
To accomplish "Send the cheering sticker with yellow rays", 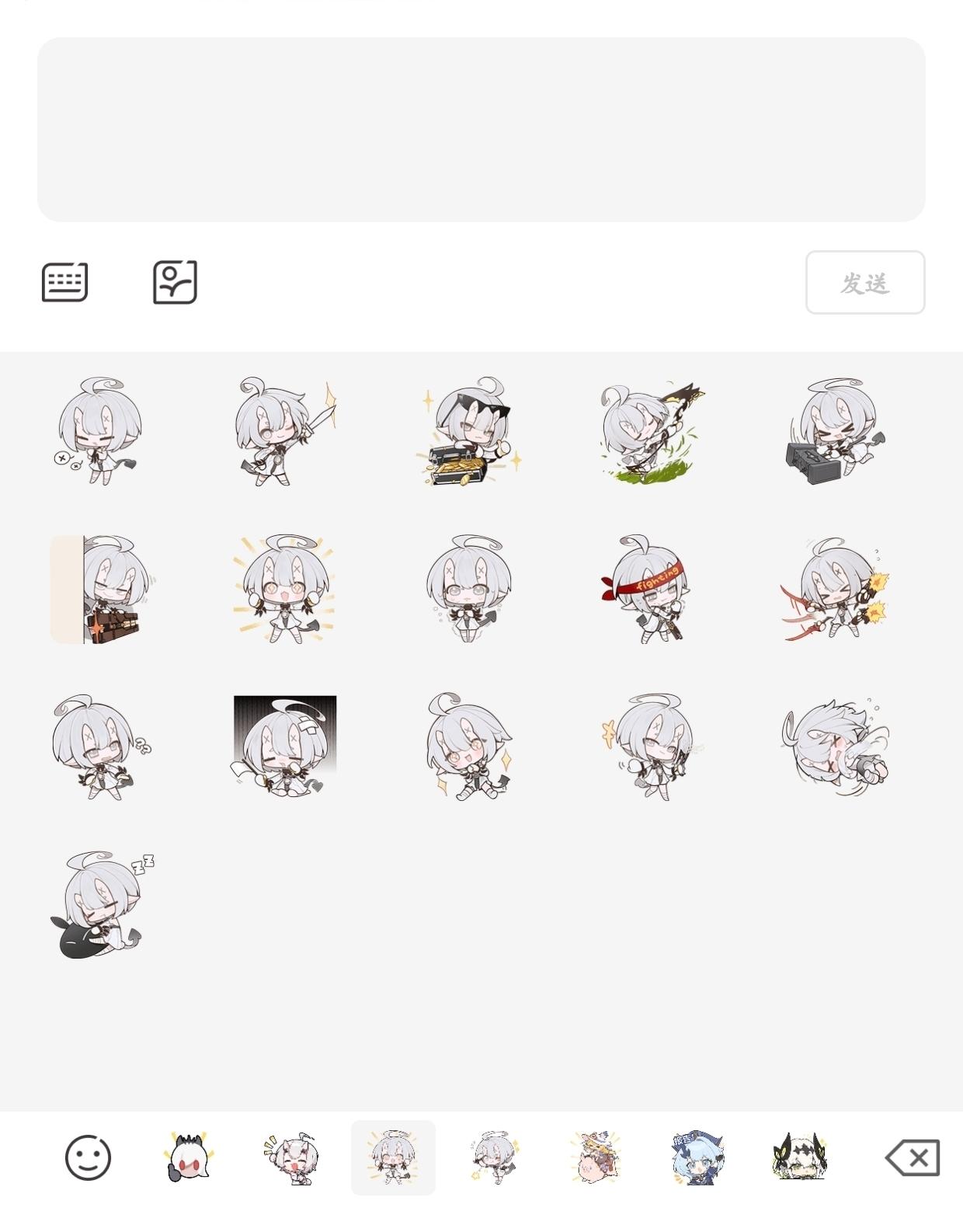I will [285, 589].
